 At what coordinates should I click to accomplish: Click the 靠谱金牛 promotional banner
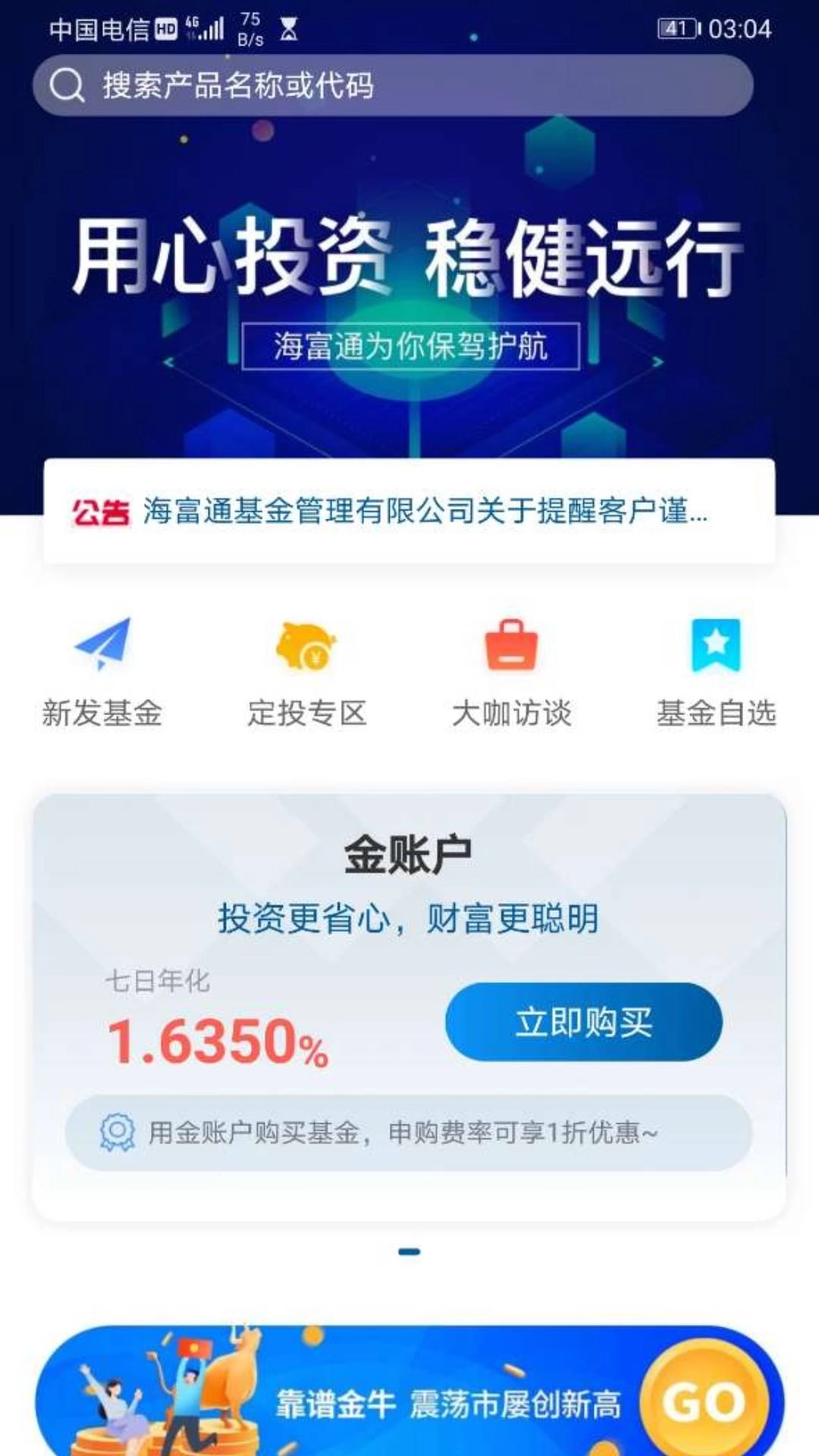click(409, 1399)
